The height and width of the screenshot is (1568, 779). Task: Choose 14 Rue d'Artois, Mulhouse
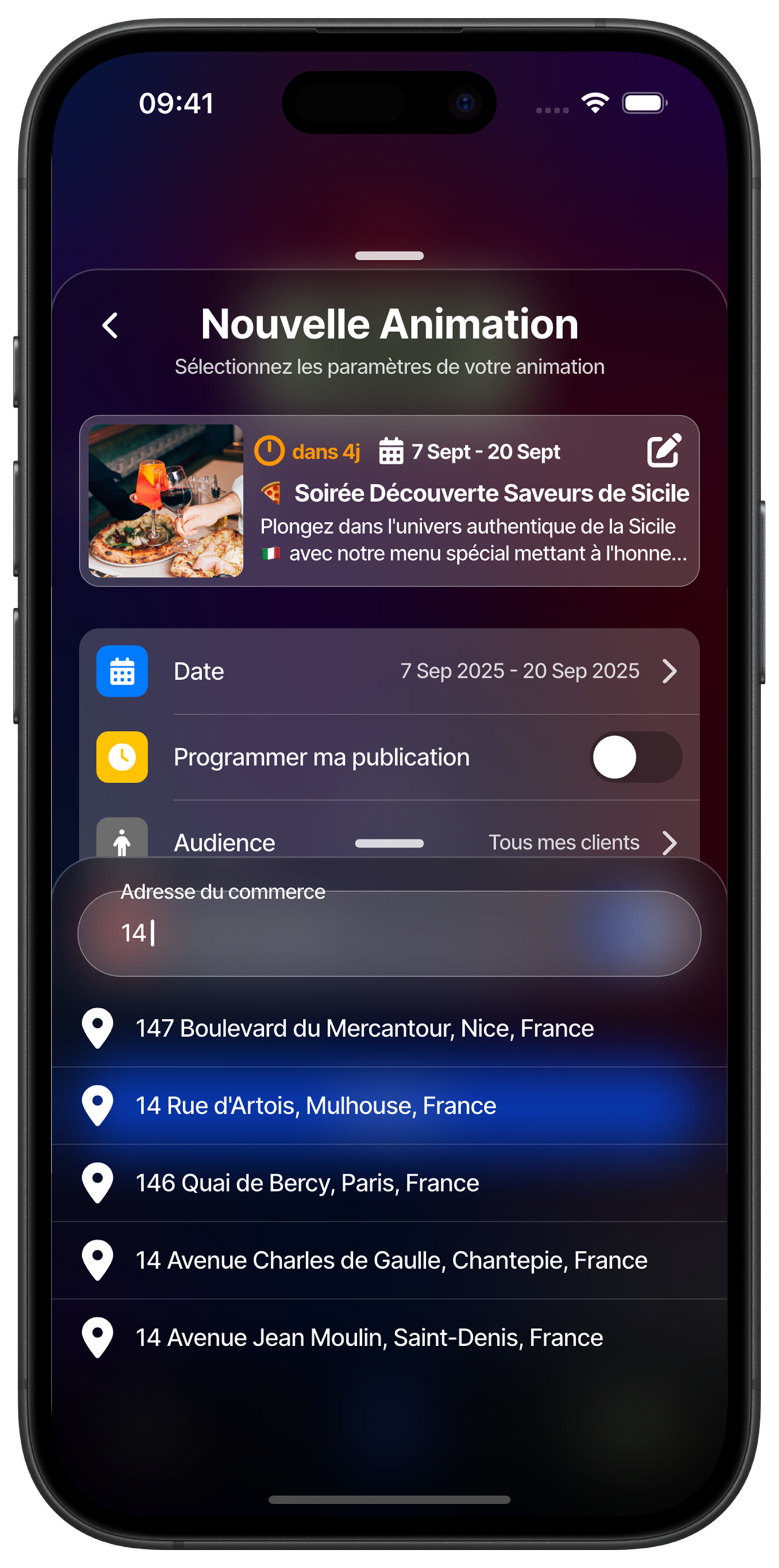click(315, 1105)
